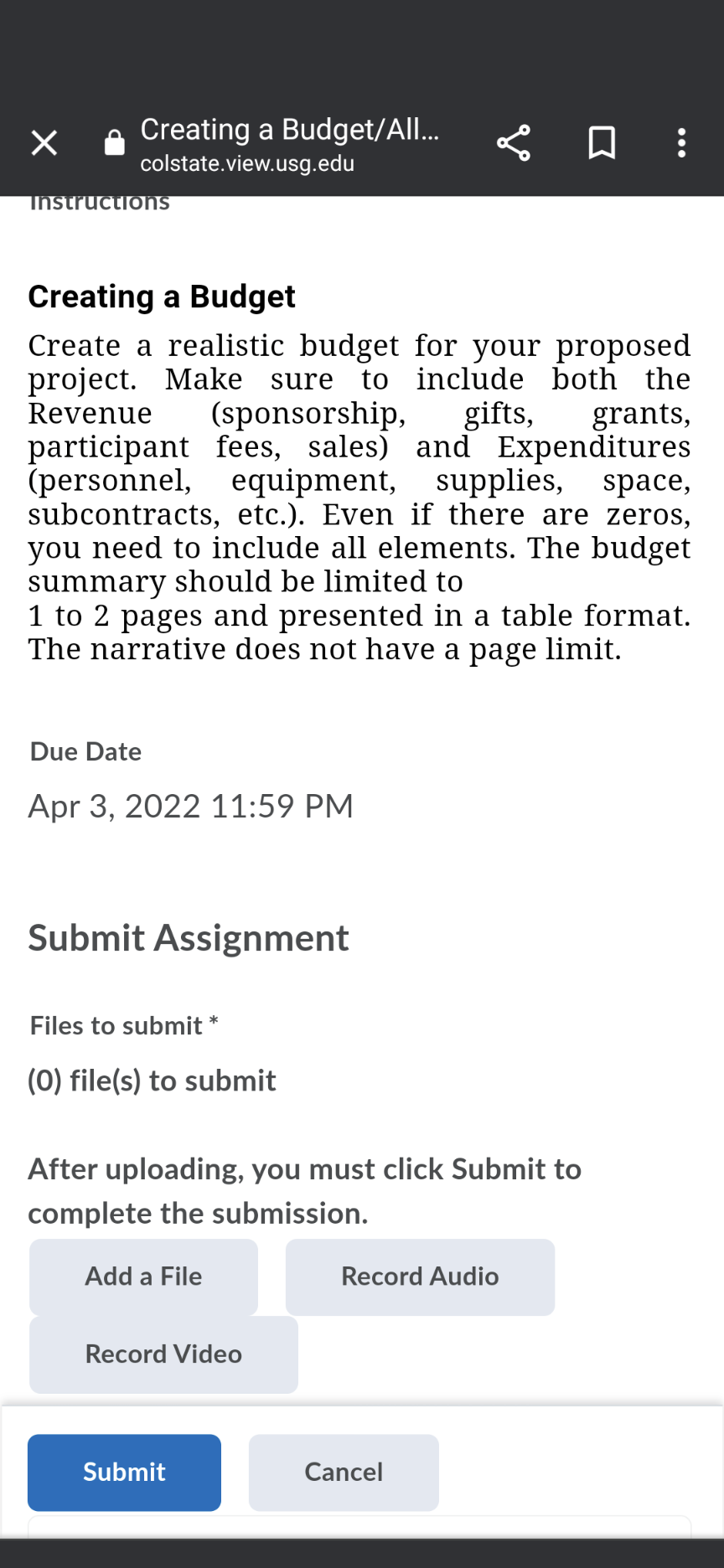
Task: Share this page via share icon
Action: [514, 143]
